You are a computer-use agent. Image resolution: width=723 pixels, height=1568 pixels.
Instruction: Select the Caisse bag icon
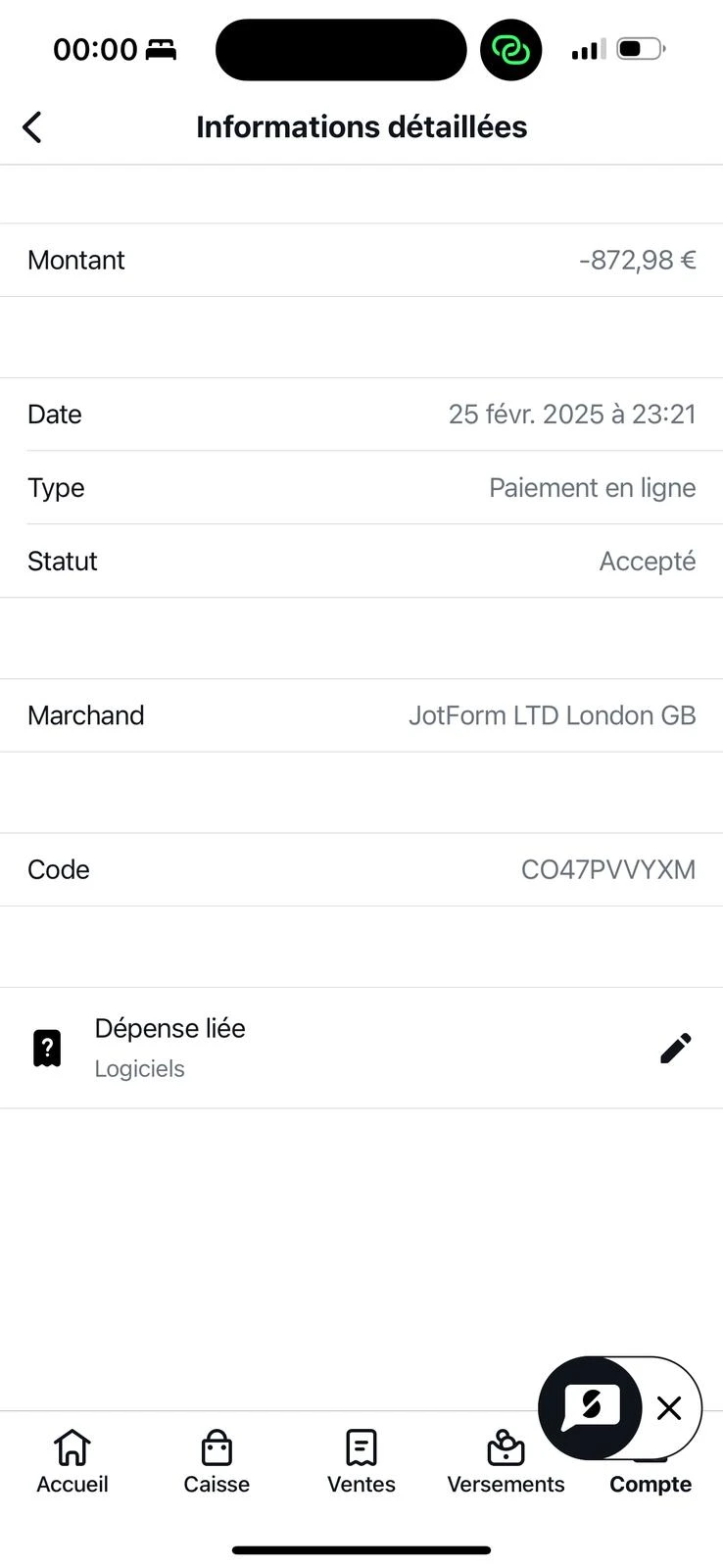pos(216,1446)
